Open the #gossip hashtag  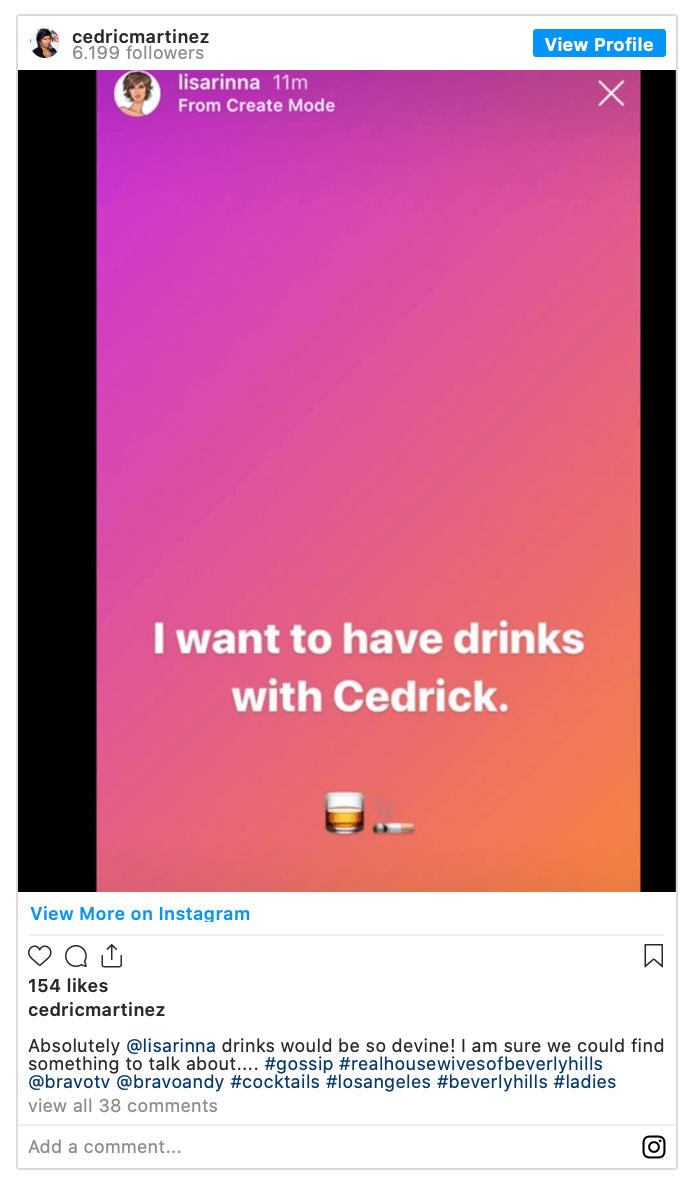pyautogui.click(x=298, y=1064)
